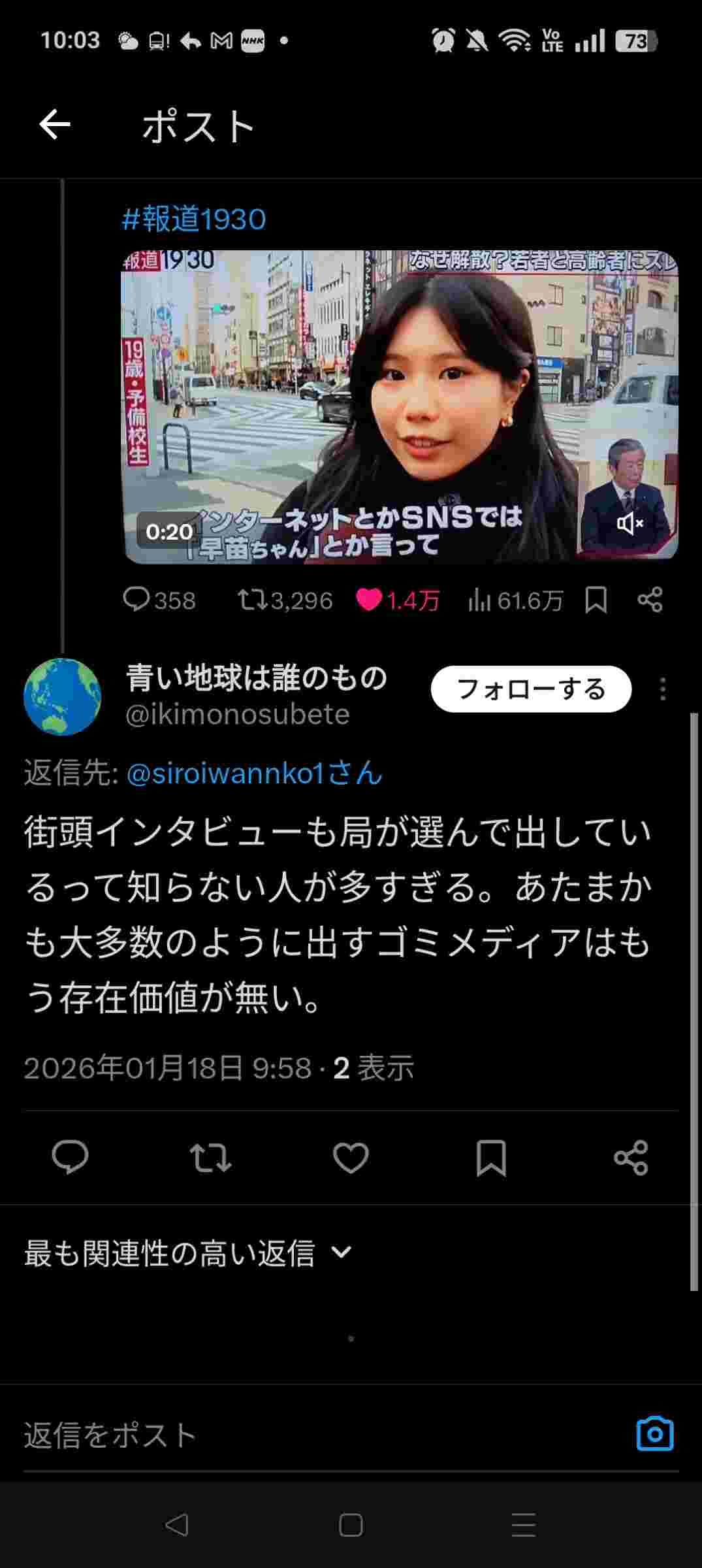This screenshot has width=702, height=1568.
Task: View analytics showing 61.6万 views
Action: tap(515, 600)
